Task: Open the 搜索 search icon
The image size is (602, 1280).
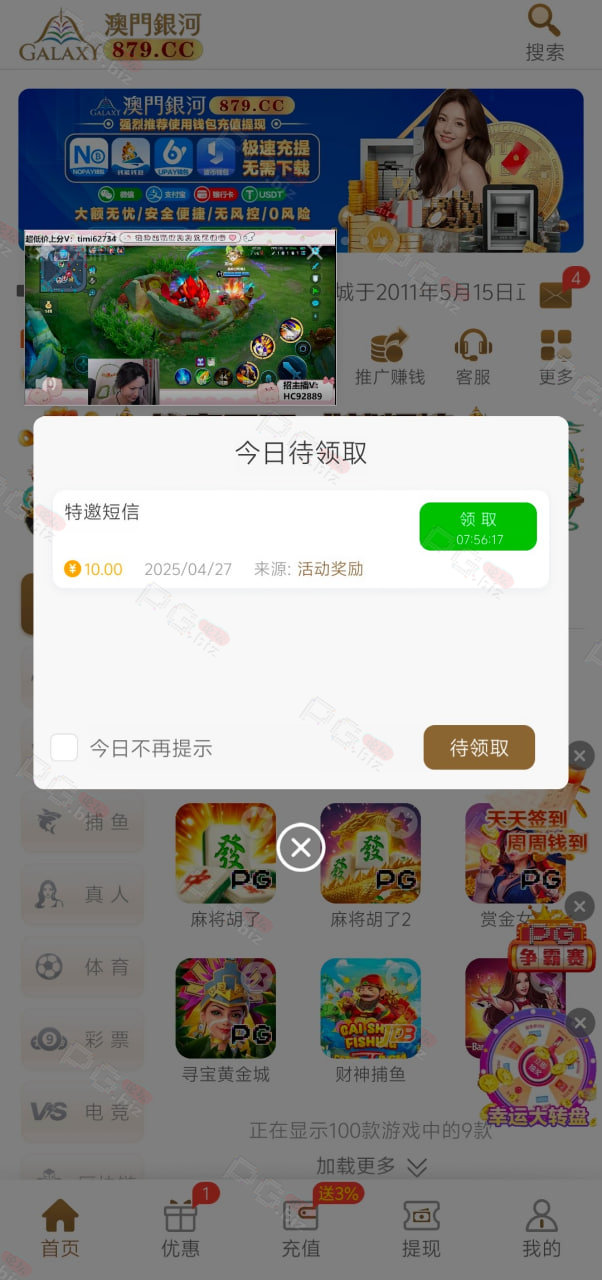Action: point(545,33)
